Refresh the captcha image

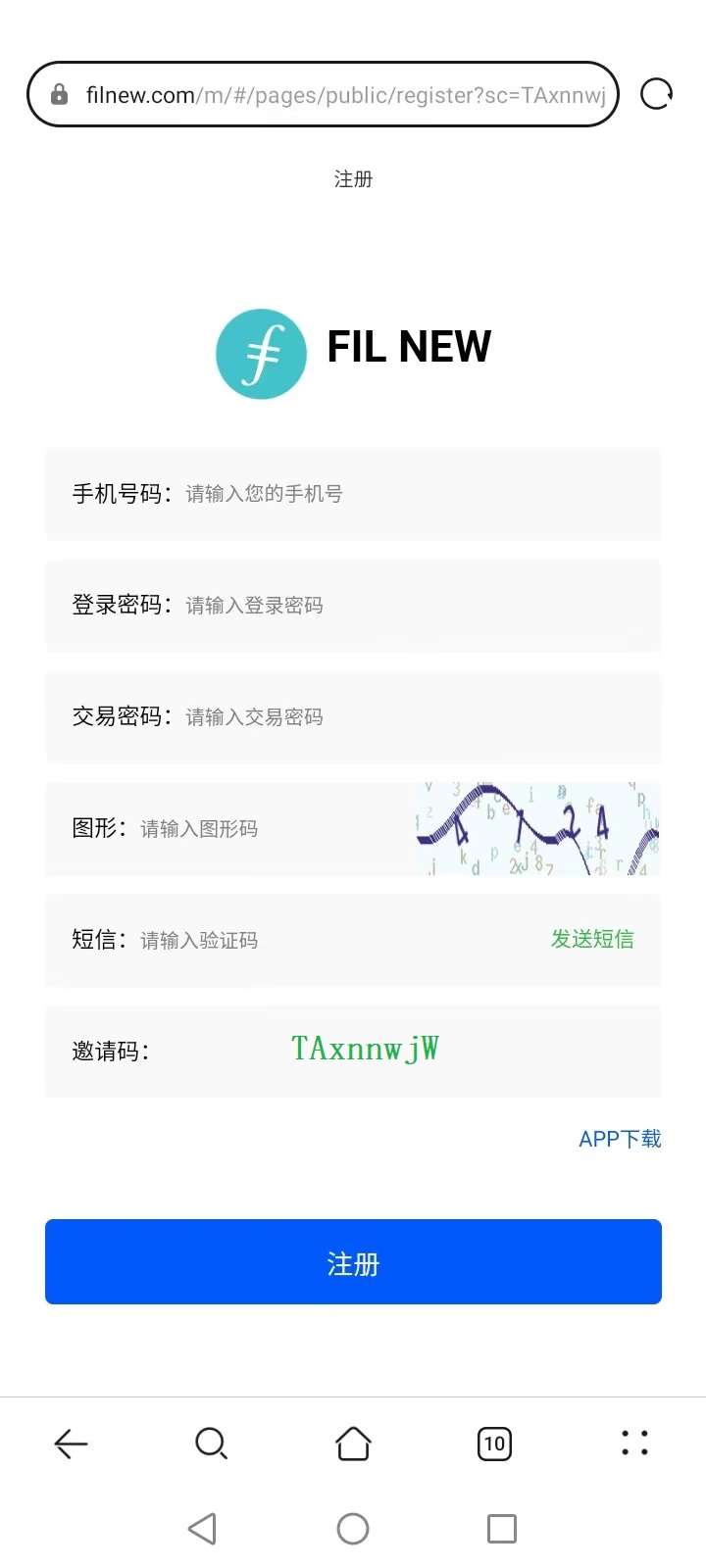pyautogui.click(x=537, y=829)
